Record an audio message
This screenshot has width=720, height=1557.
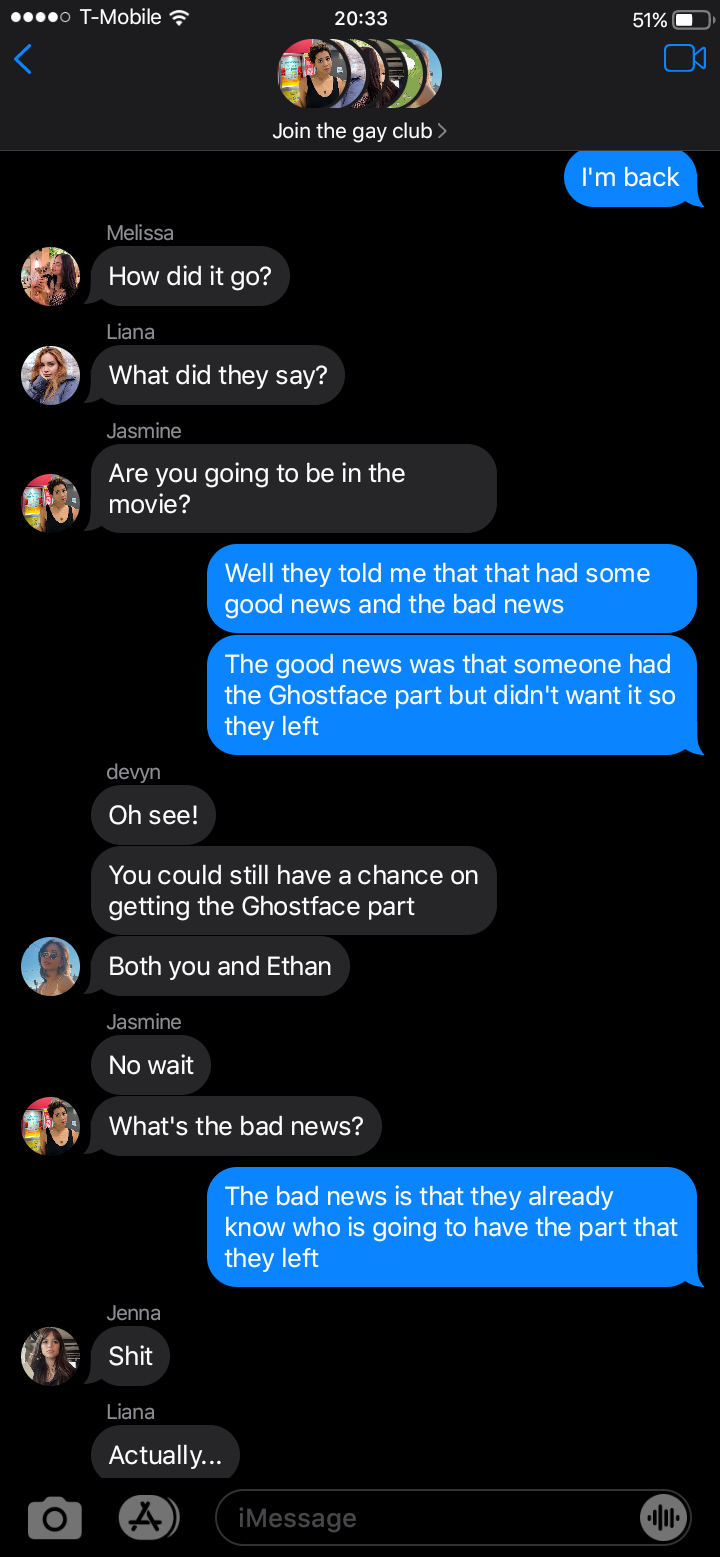pyautogui.click(x=664, y=1518)
